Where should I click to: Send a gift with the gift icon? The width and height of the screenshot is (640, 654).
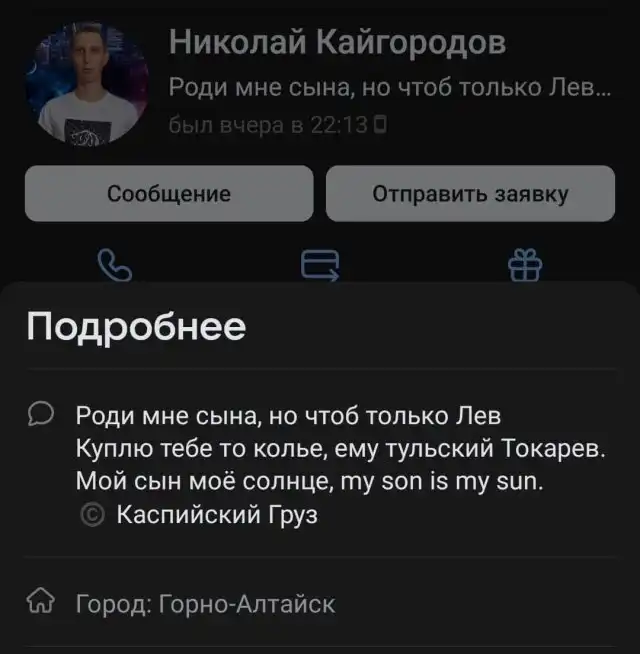tap(525, 266)
